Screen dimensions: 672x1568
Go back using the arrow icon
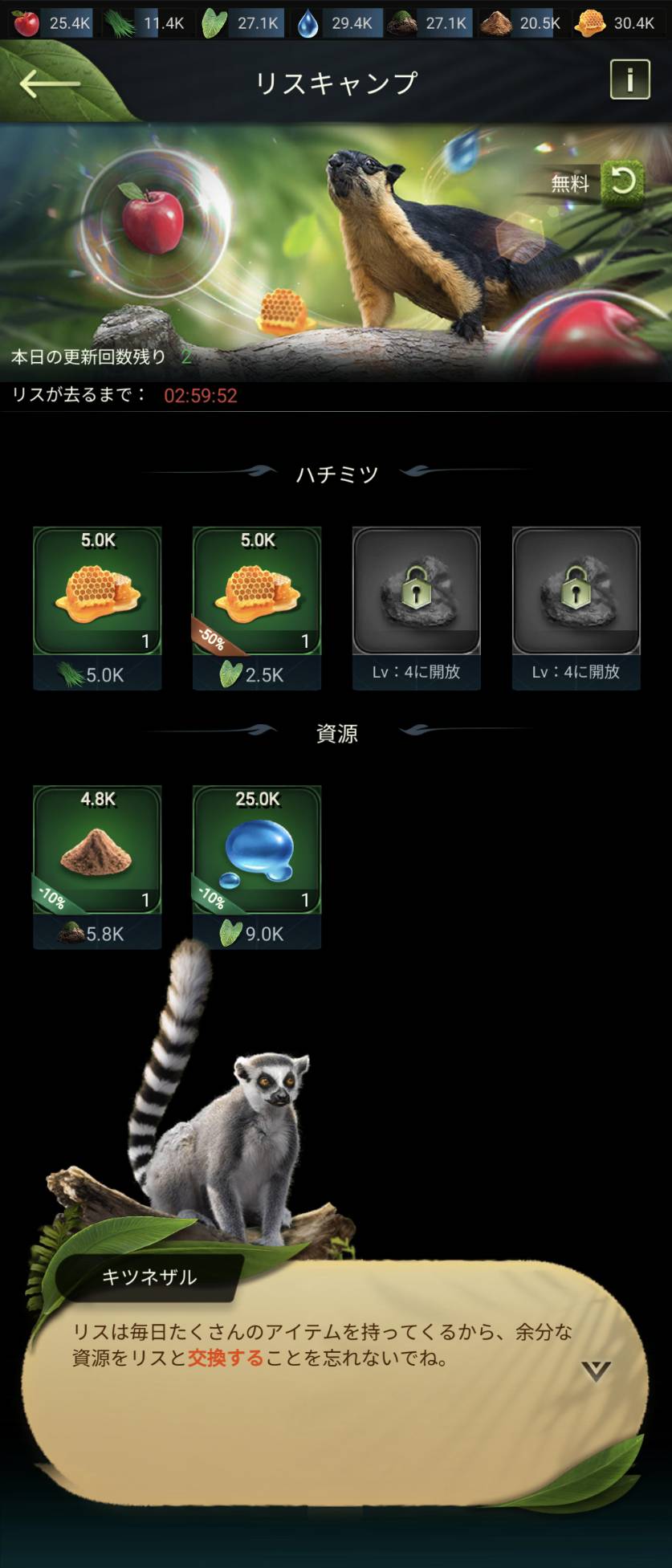(x=50, y=83)
